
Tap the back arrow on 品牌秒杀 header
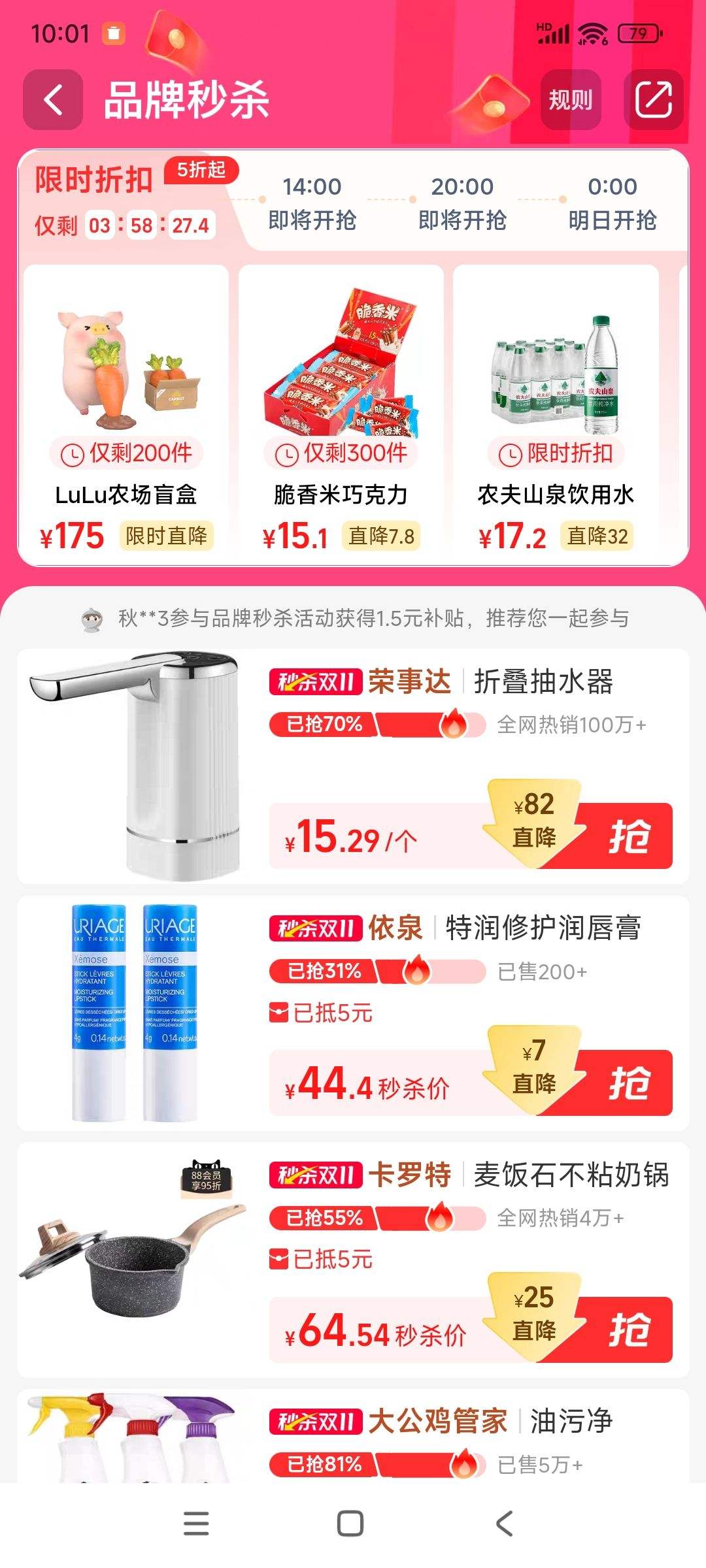point(52,99)
